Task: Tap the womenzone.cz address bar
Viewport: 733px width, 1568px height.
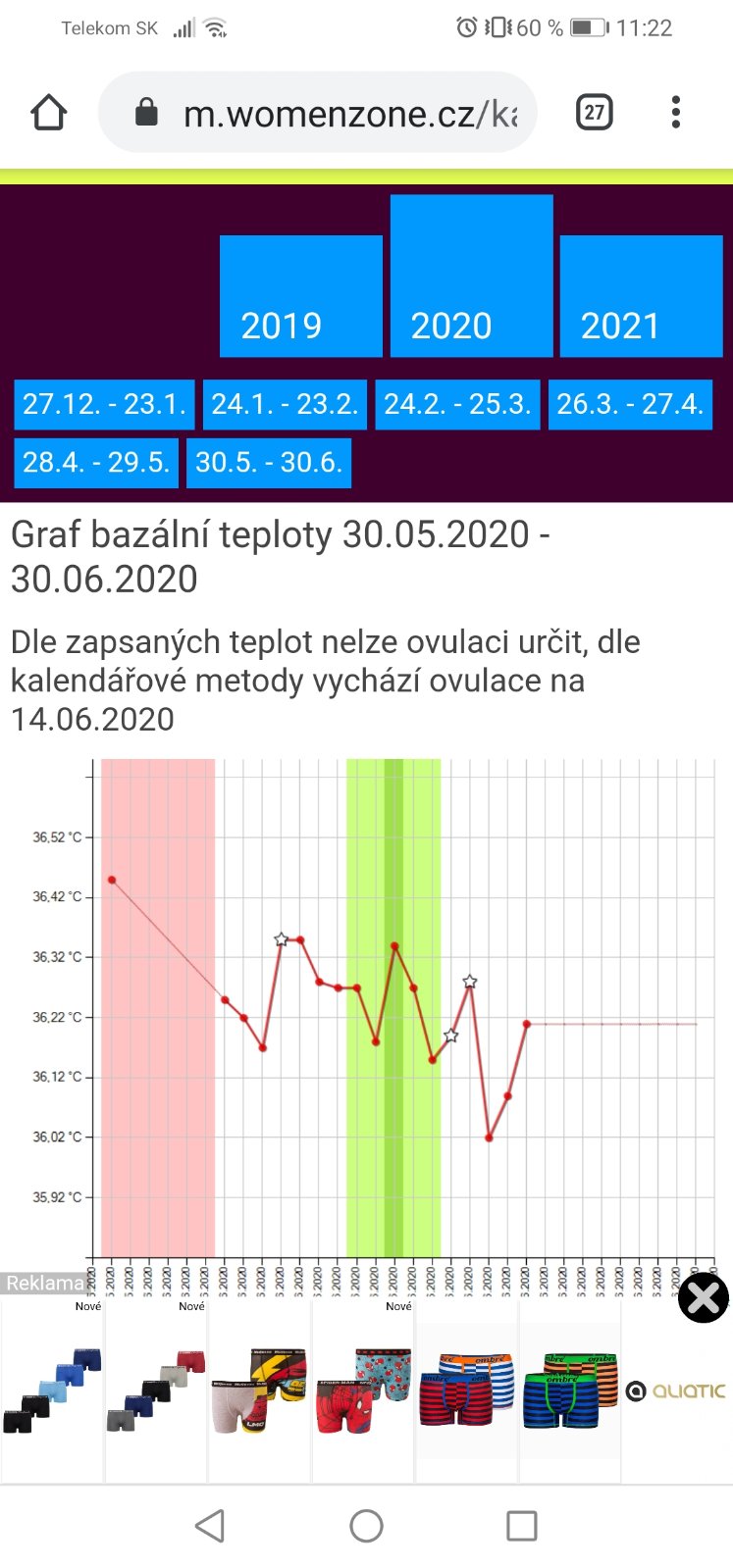Action: [x=334, y=113]
